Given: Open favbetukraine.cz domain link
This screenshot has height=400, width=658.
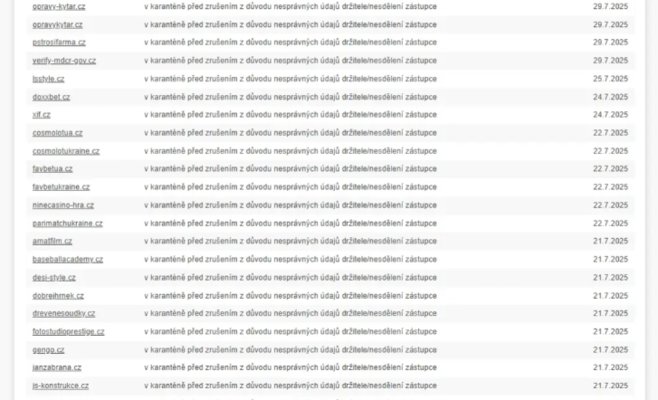Looking at the screenshot, I should pyautogui.click(x=61, y=186).
